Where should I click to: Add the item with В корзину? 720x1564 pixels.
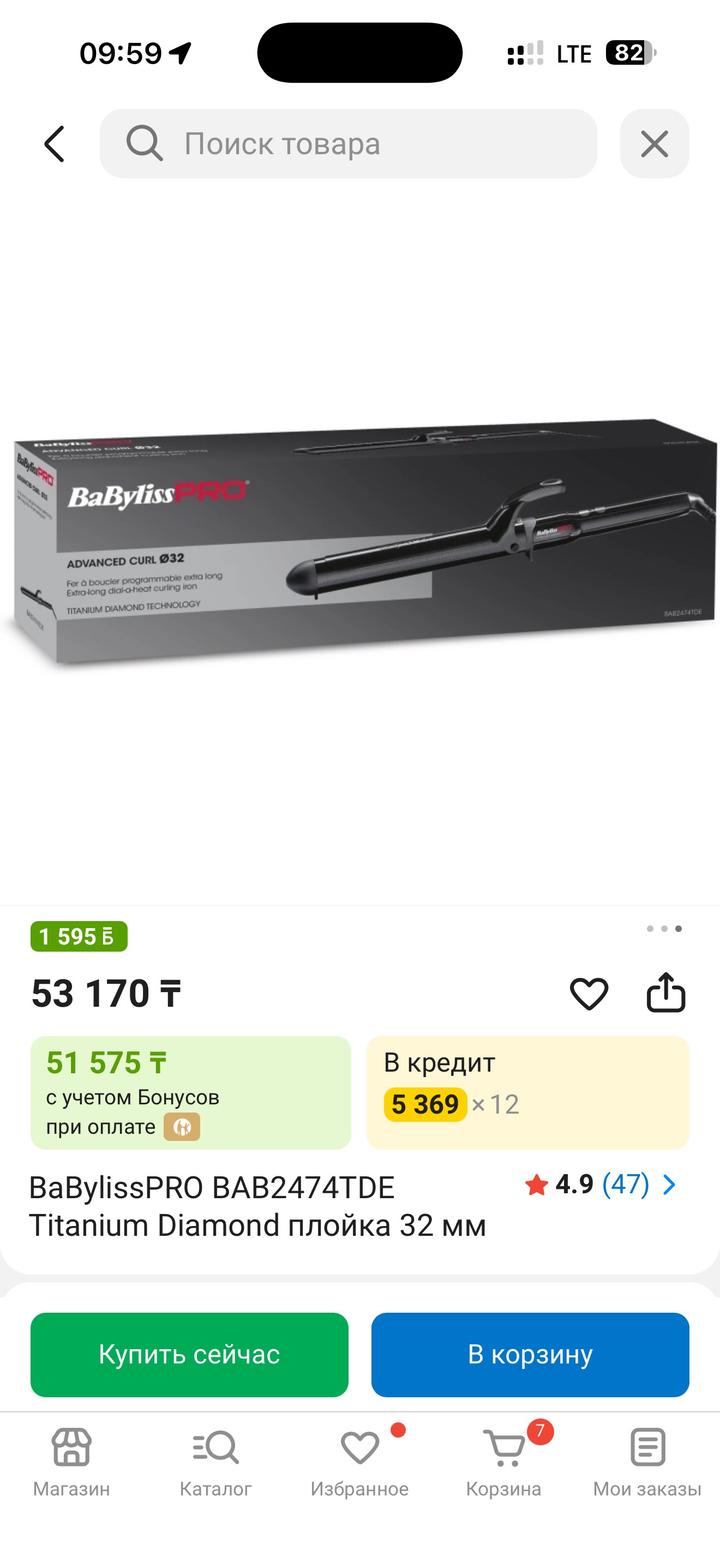pyautogui.click(x=530, y=1355)
